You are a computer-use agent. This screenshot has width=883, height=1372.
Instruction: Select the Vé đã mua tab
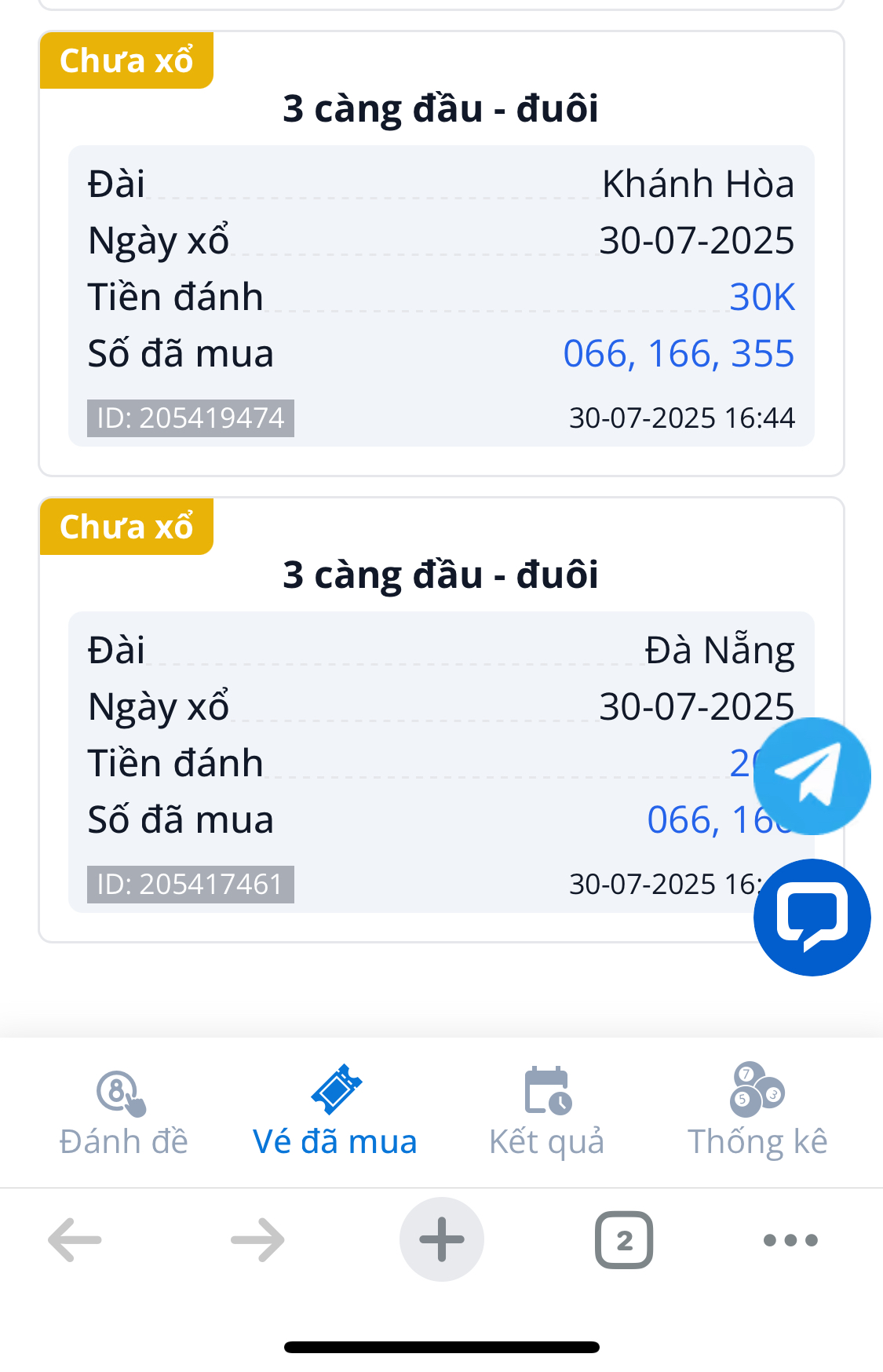335,1111
